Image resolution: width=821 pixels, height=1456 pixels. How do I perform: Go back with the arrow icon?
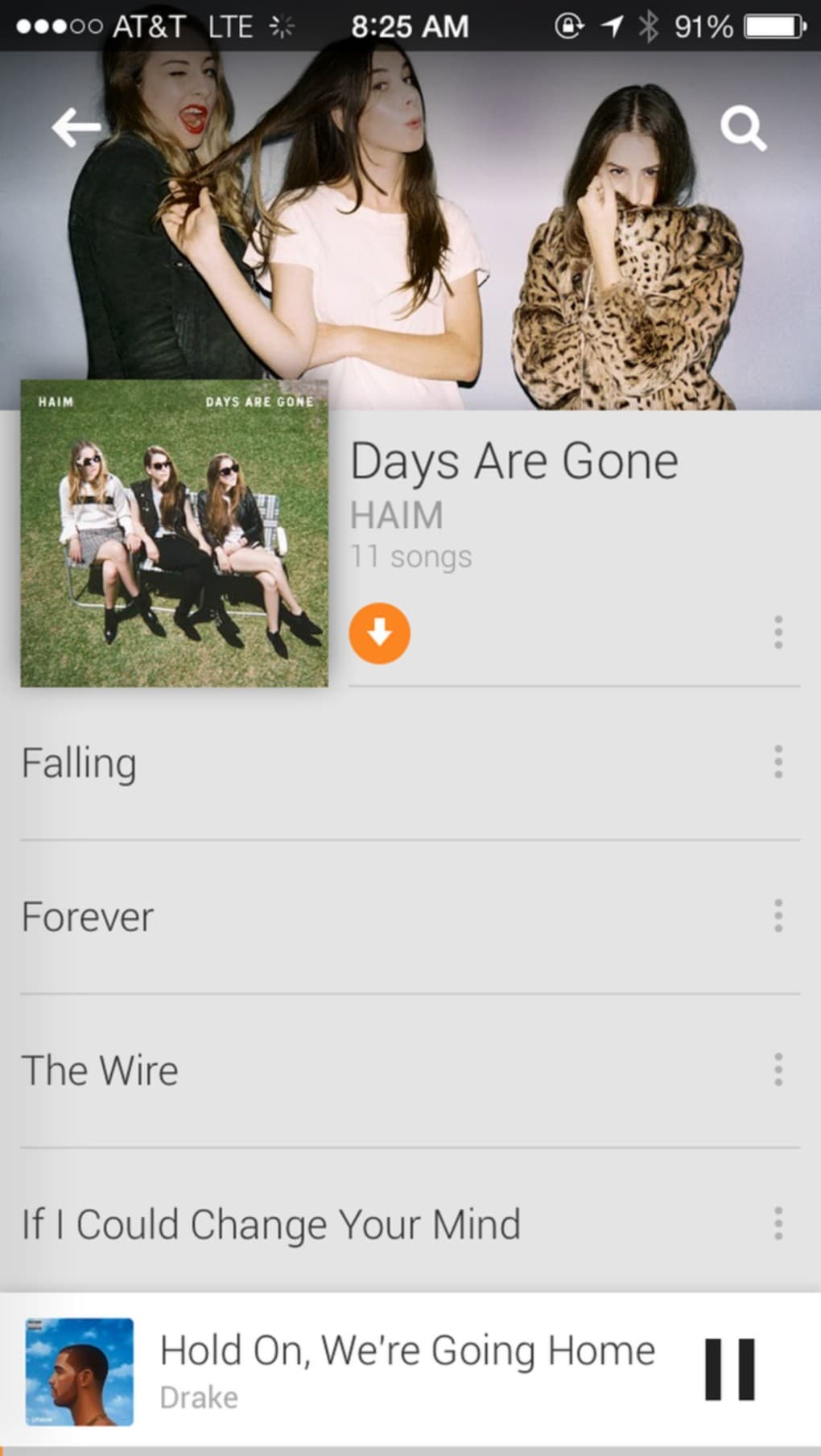(x=76, y=127)
